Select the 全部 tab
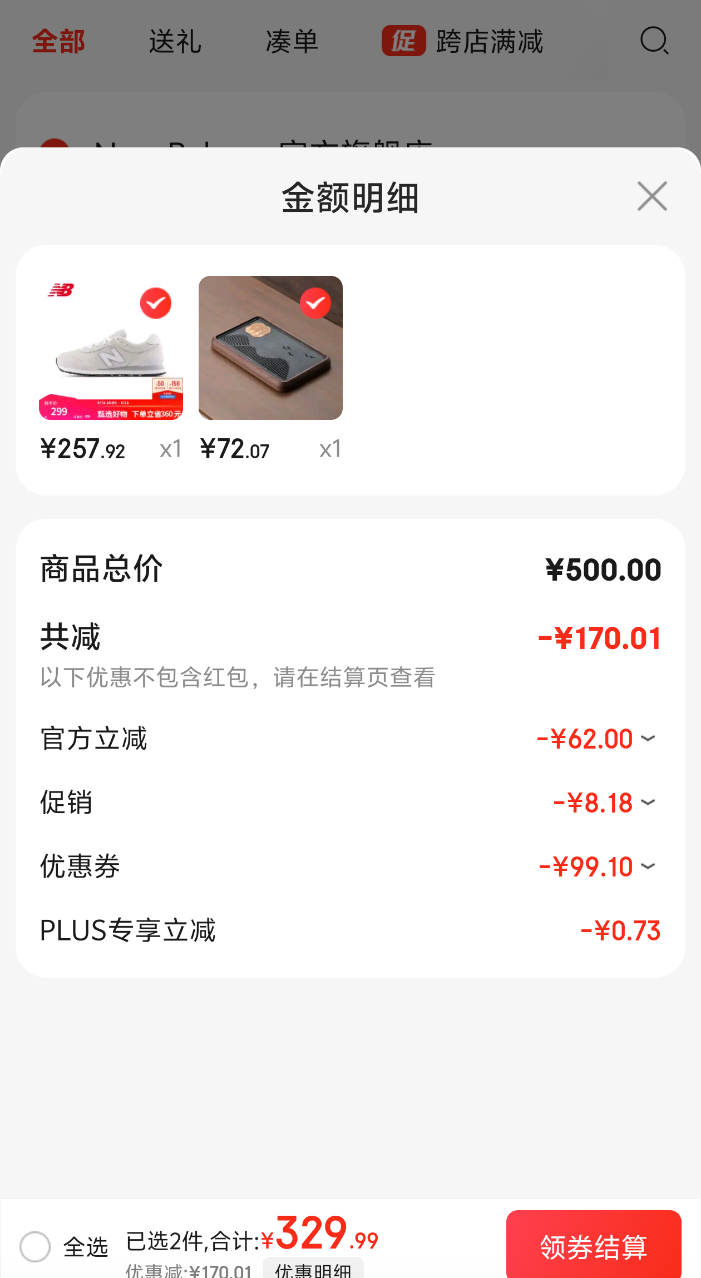Image resolution: width=701 pixels, height=1278 pixels. pyautogui.click(x=58, y=41)
